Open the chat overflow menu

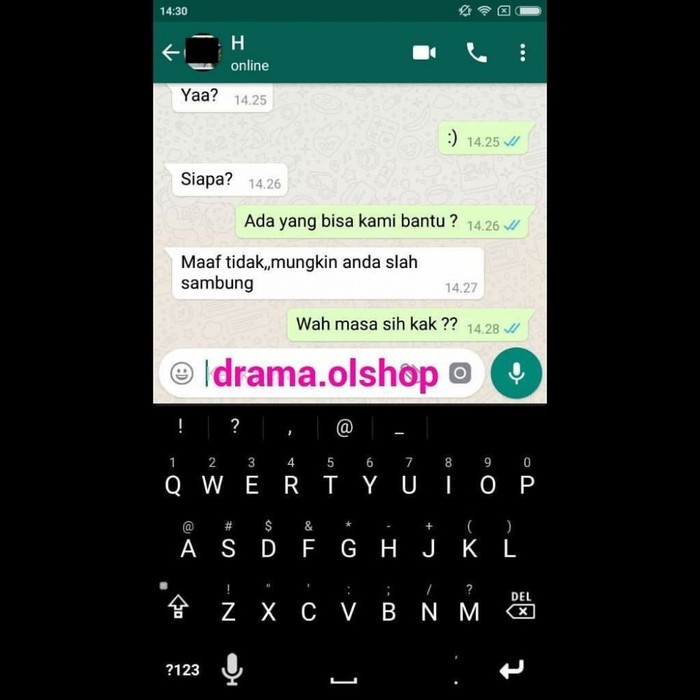[522, 53]
